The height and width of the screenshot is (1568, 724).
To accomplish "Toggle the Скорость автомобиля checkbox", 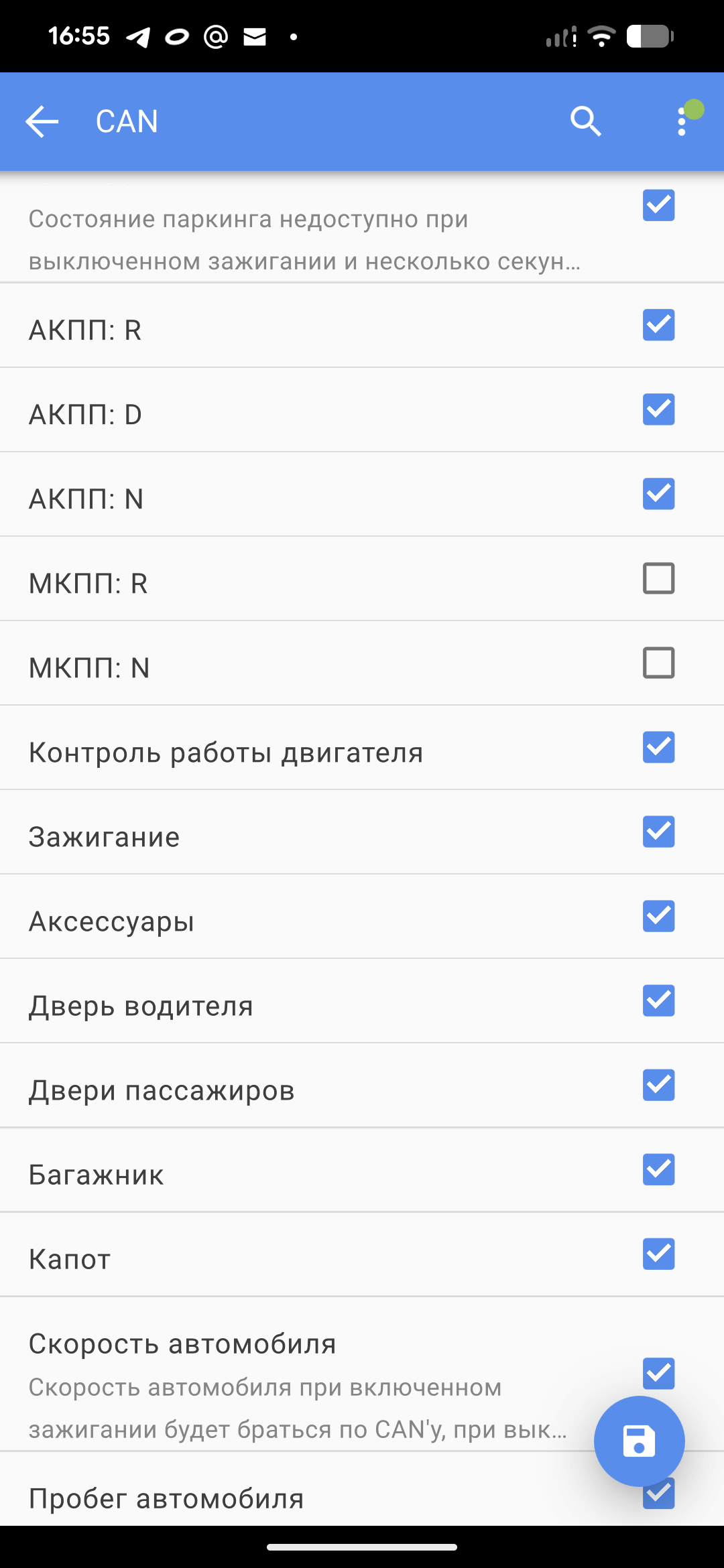I will click(658, 1373).
